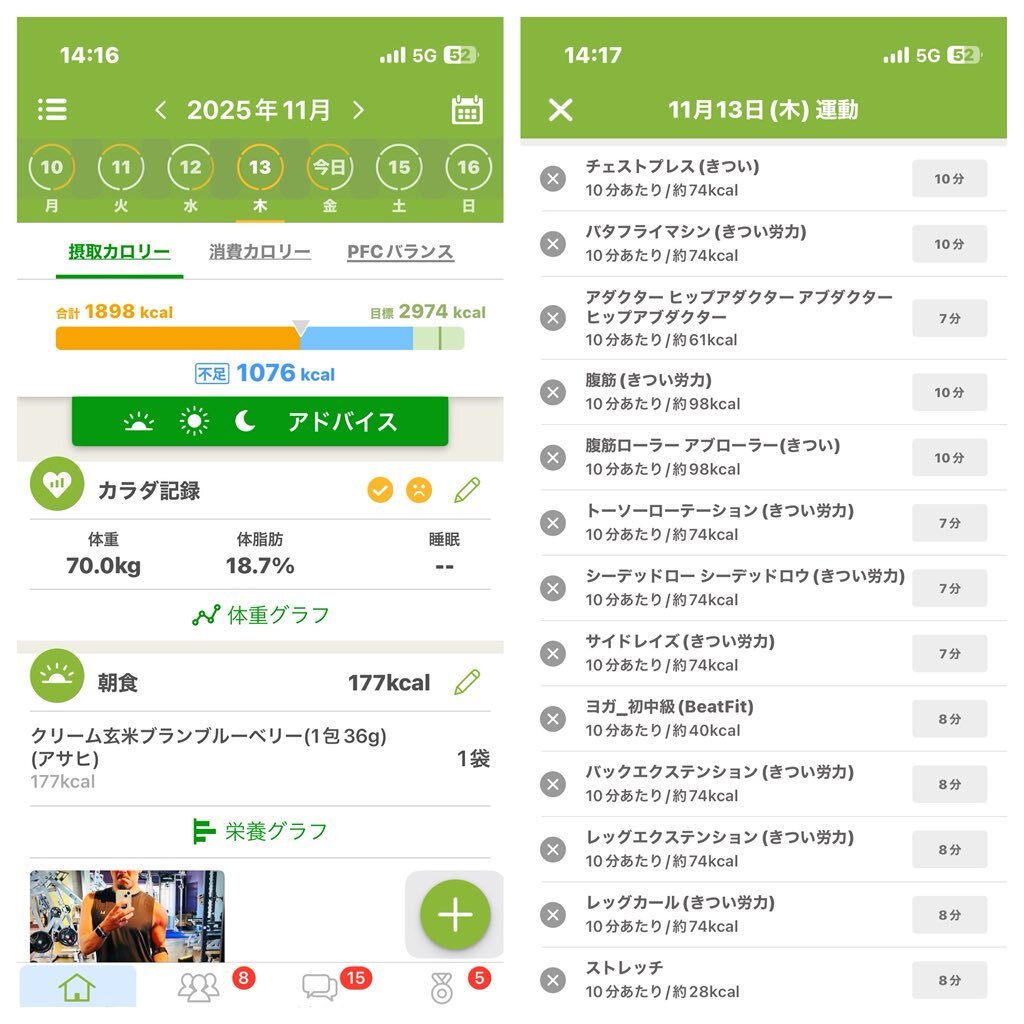
Task: Open the friends tab with badge 8
Action: (x=199, y=986)
